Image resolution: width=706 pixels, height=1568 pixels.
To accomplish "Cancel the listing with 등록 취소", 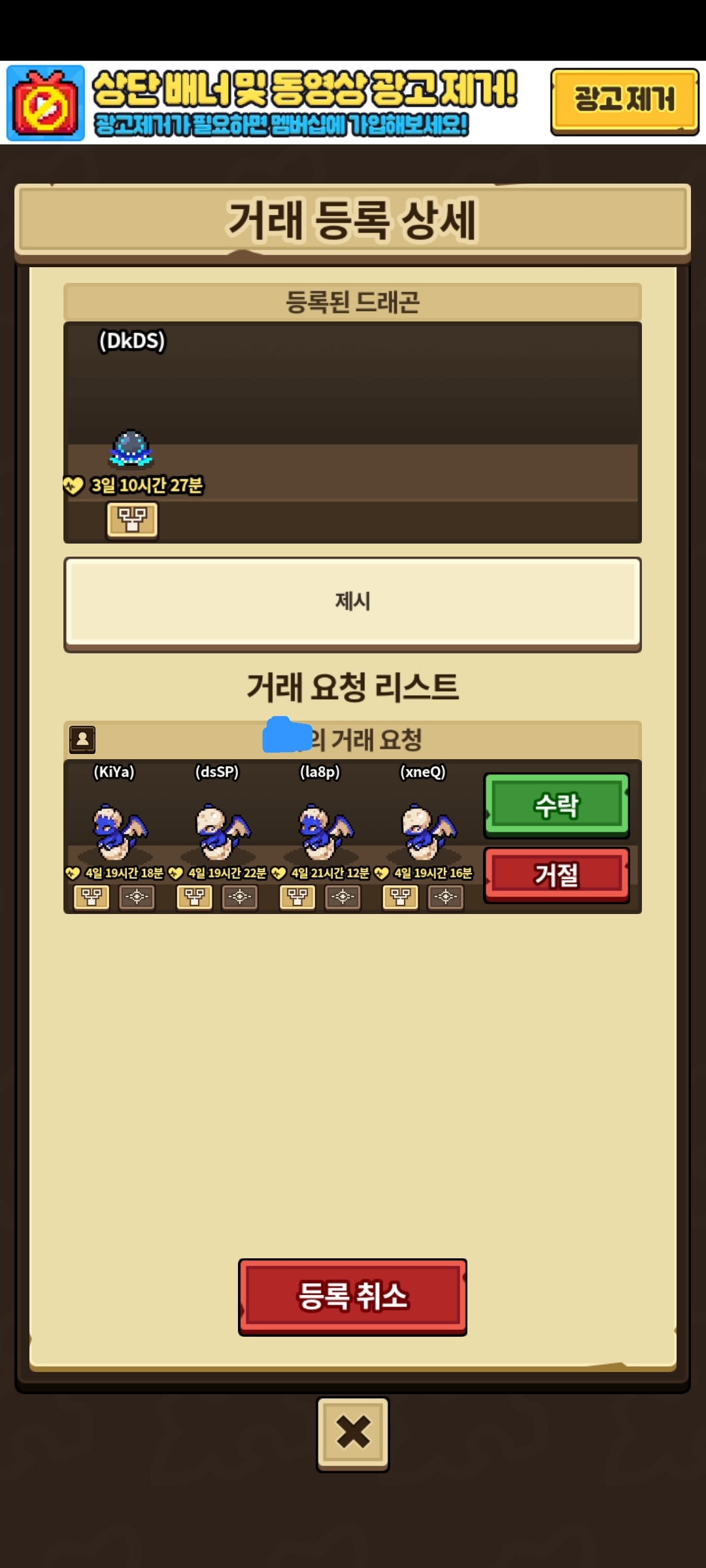I will (x=352, y=1297).
